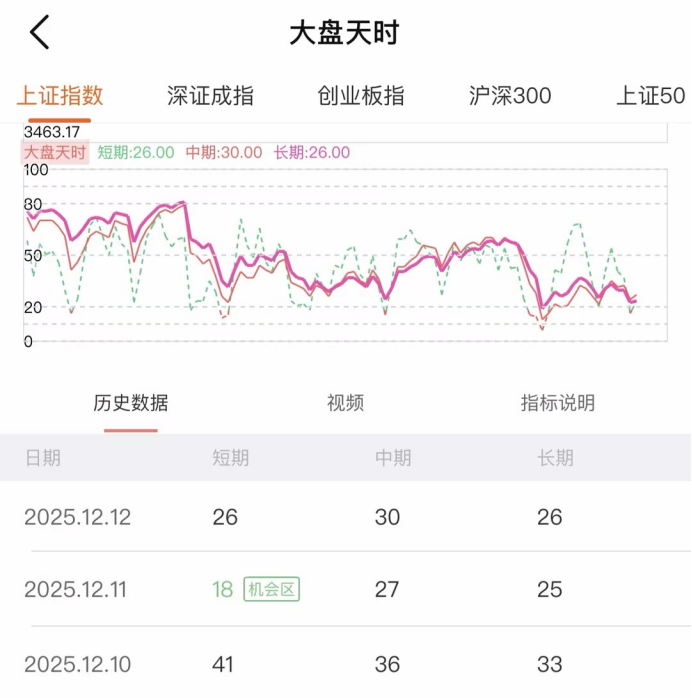
Task: View the 指标说明 tab
Action: point(558,403)
